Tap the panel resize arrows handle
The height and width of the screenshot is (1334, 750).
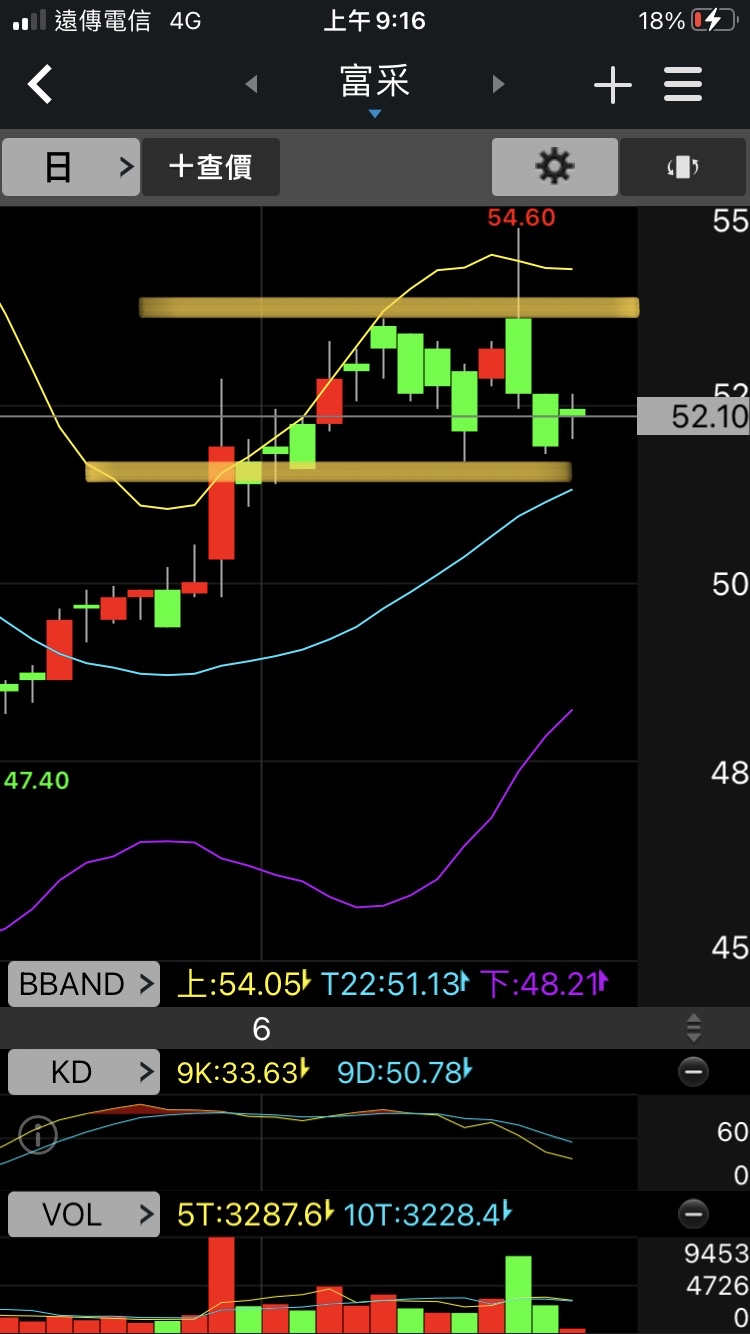pyautogui.click(x=694, y=1028)
